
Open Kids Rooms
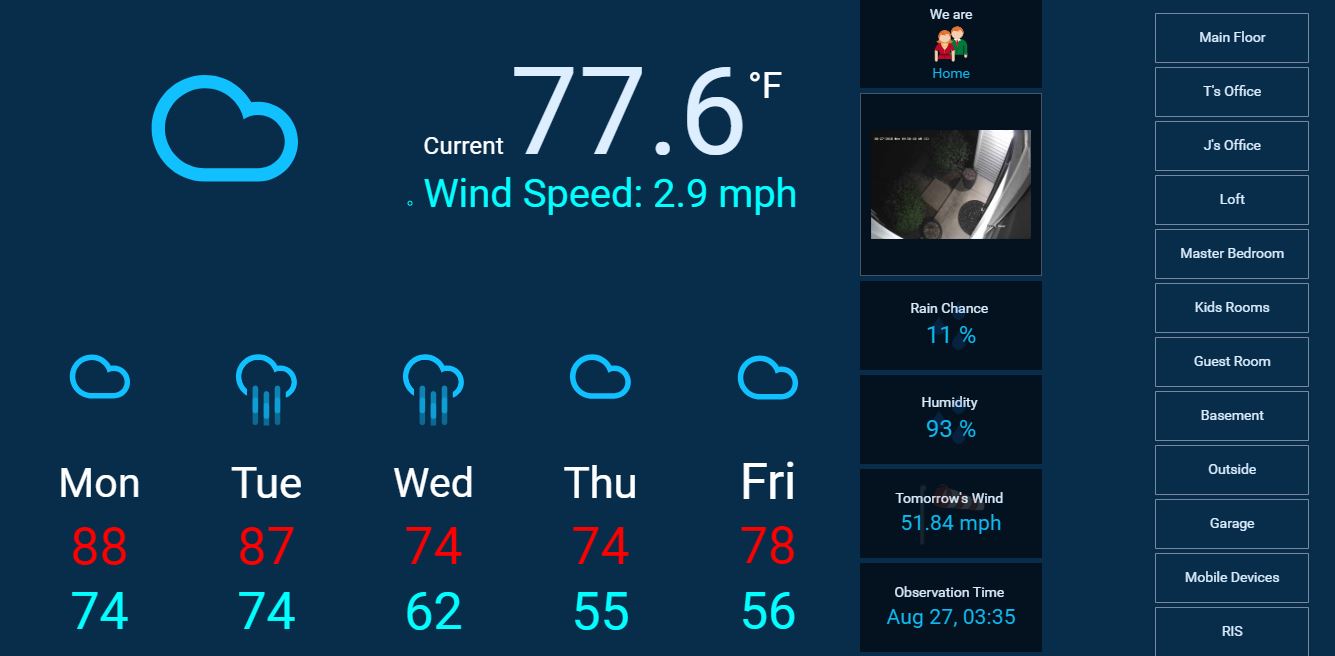pos(1231,308)
